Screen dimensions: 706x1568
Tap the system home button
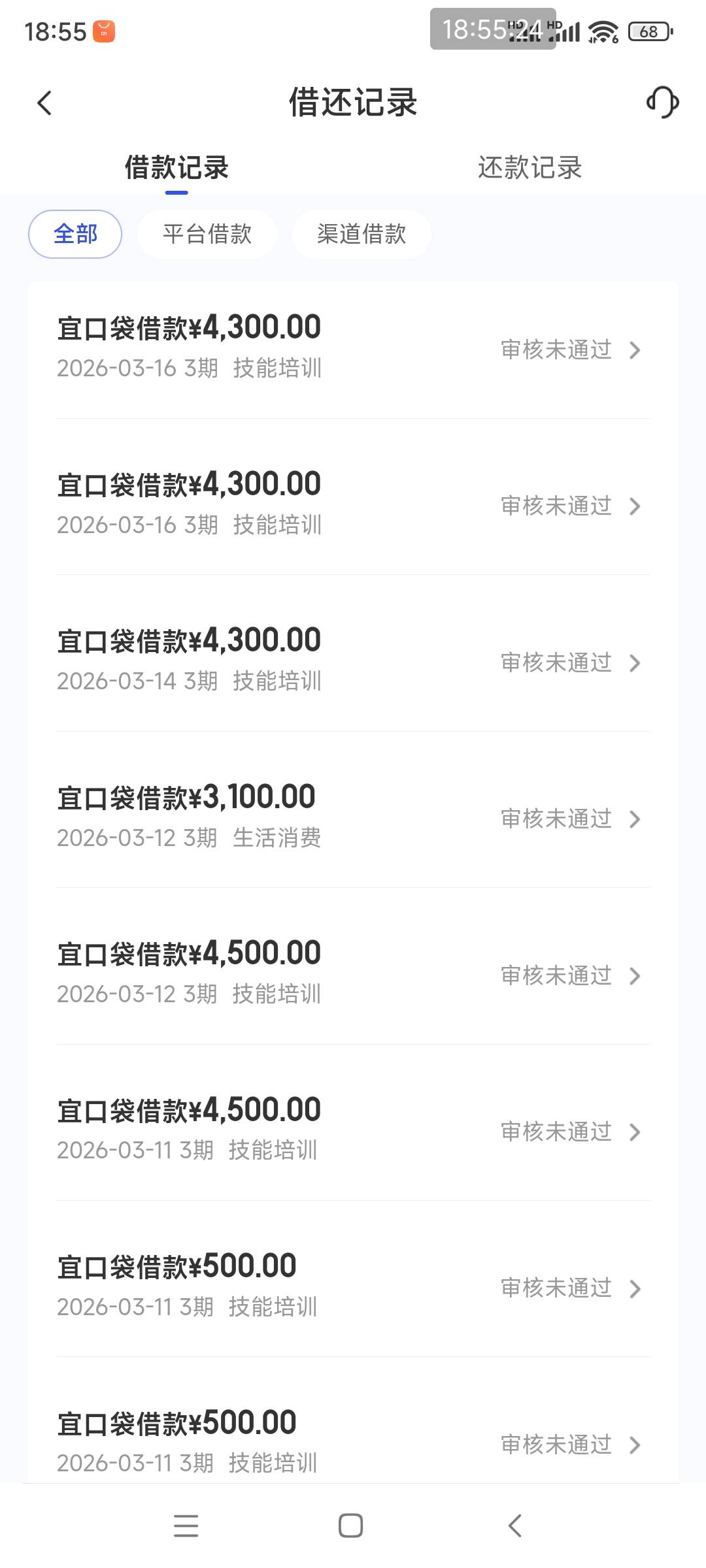point(351,1526)
